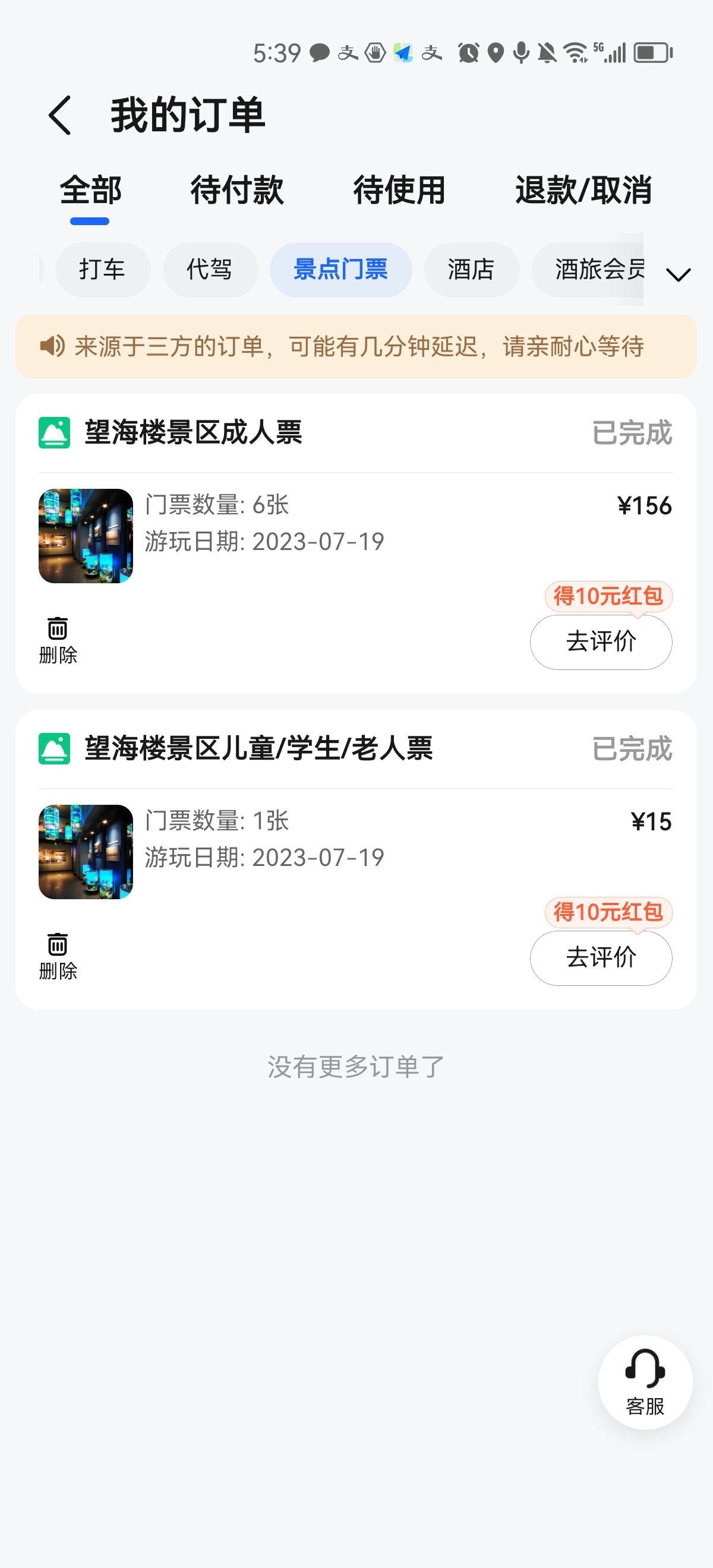Expand the order category dropdown arrow
The width and height of the screenshot is (713, 1568).
coord(679,274)
